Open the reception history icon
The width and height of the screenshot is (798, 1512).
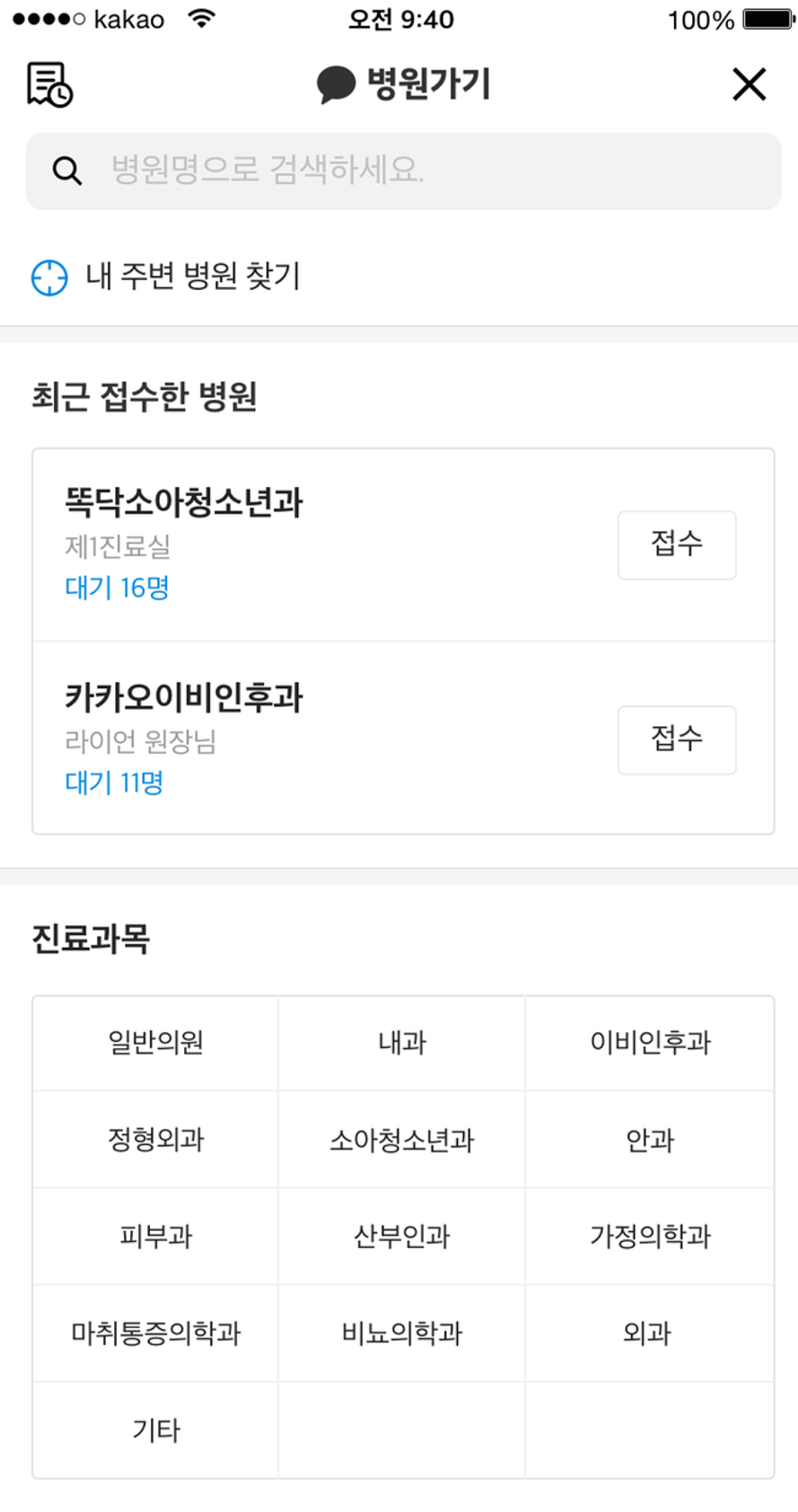[49, 85]
